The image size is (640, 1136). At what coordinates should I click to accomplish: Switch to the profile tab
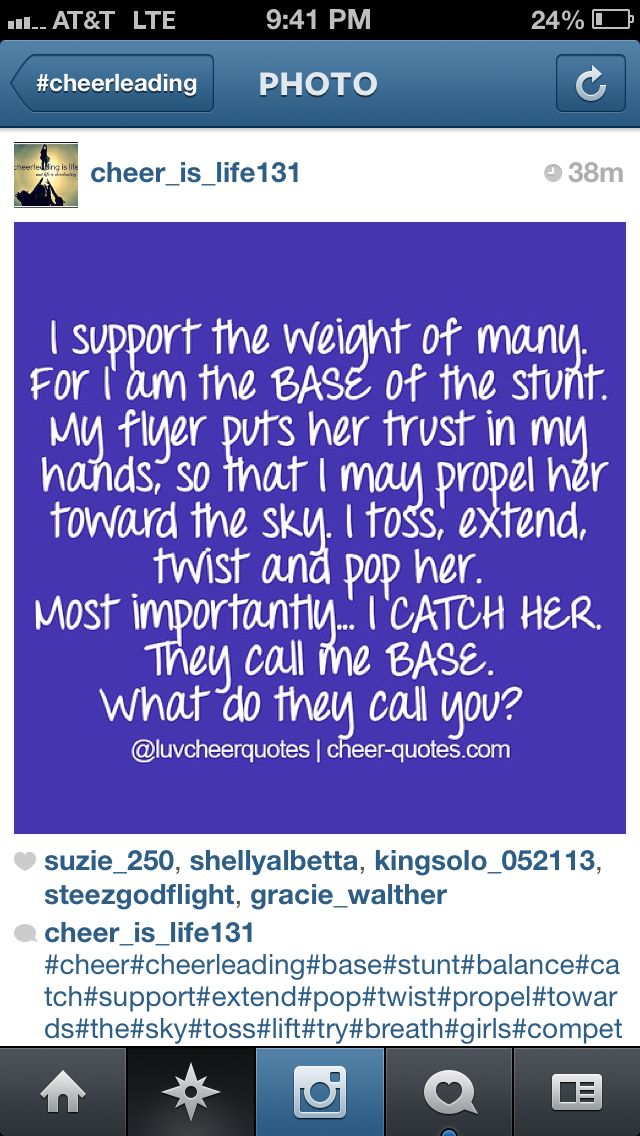click(577, 1092)
